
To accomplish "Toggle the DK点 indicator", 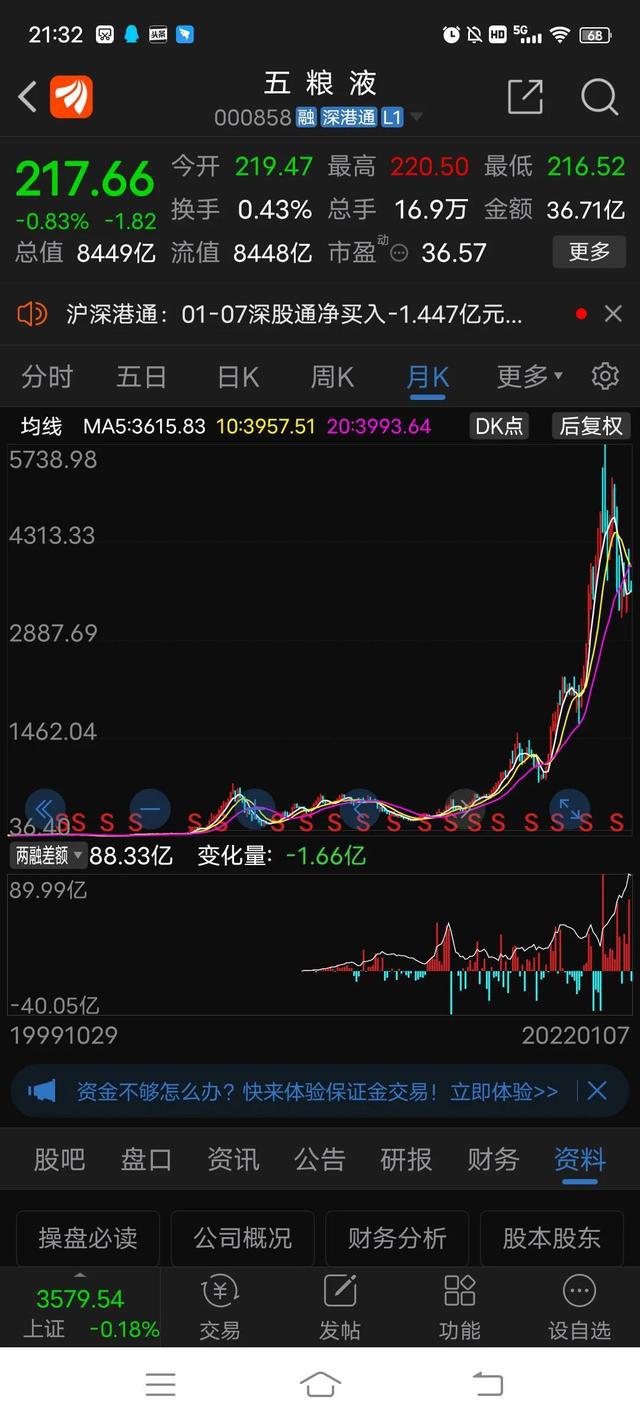I will pyautogui.click(x=499, y=426).
